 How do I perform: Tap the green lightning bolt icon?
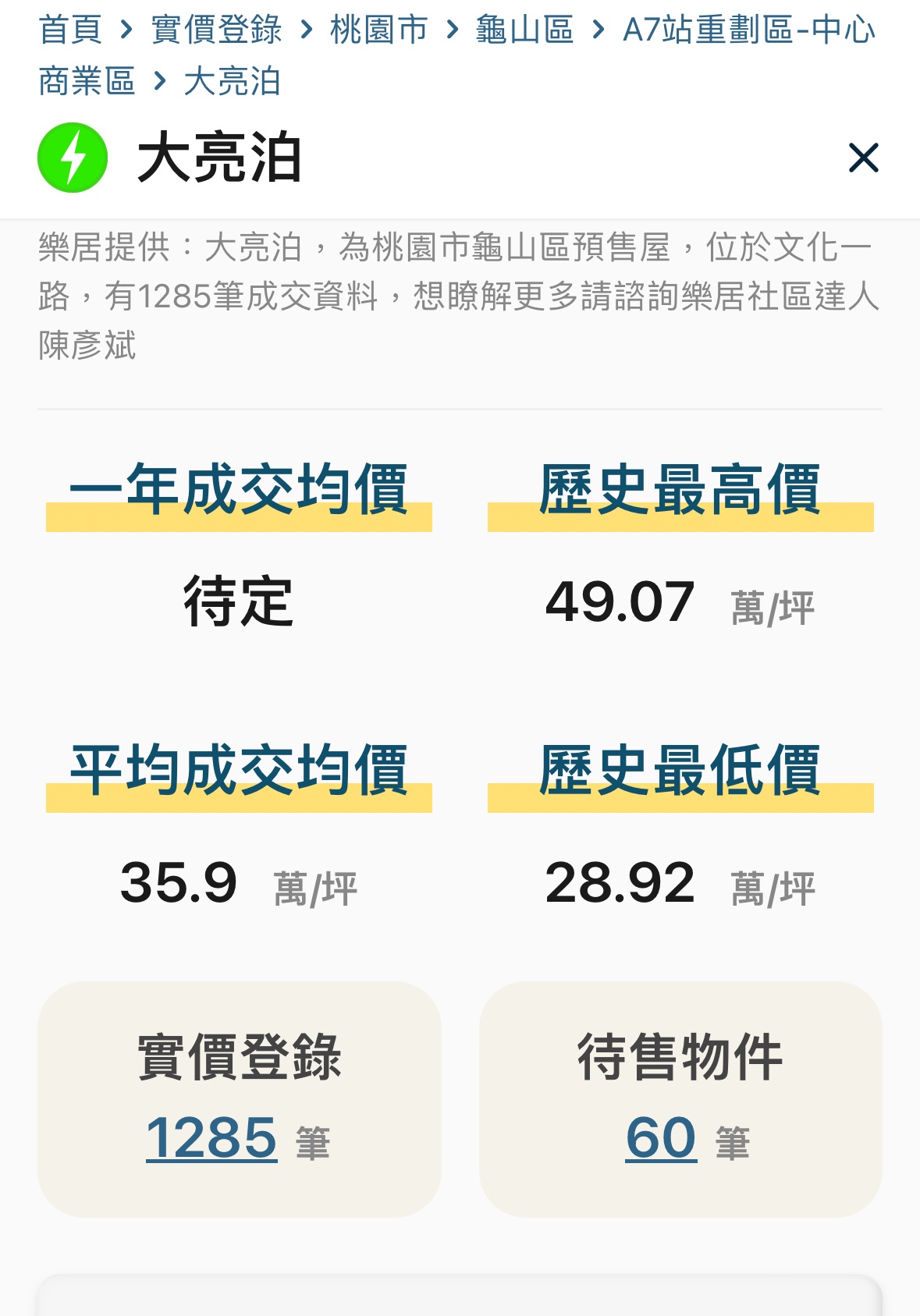coord(73,158)
